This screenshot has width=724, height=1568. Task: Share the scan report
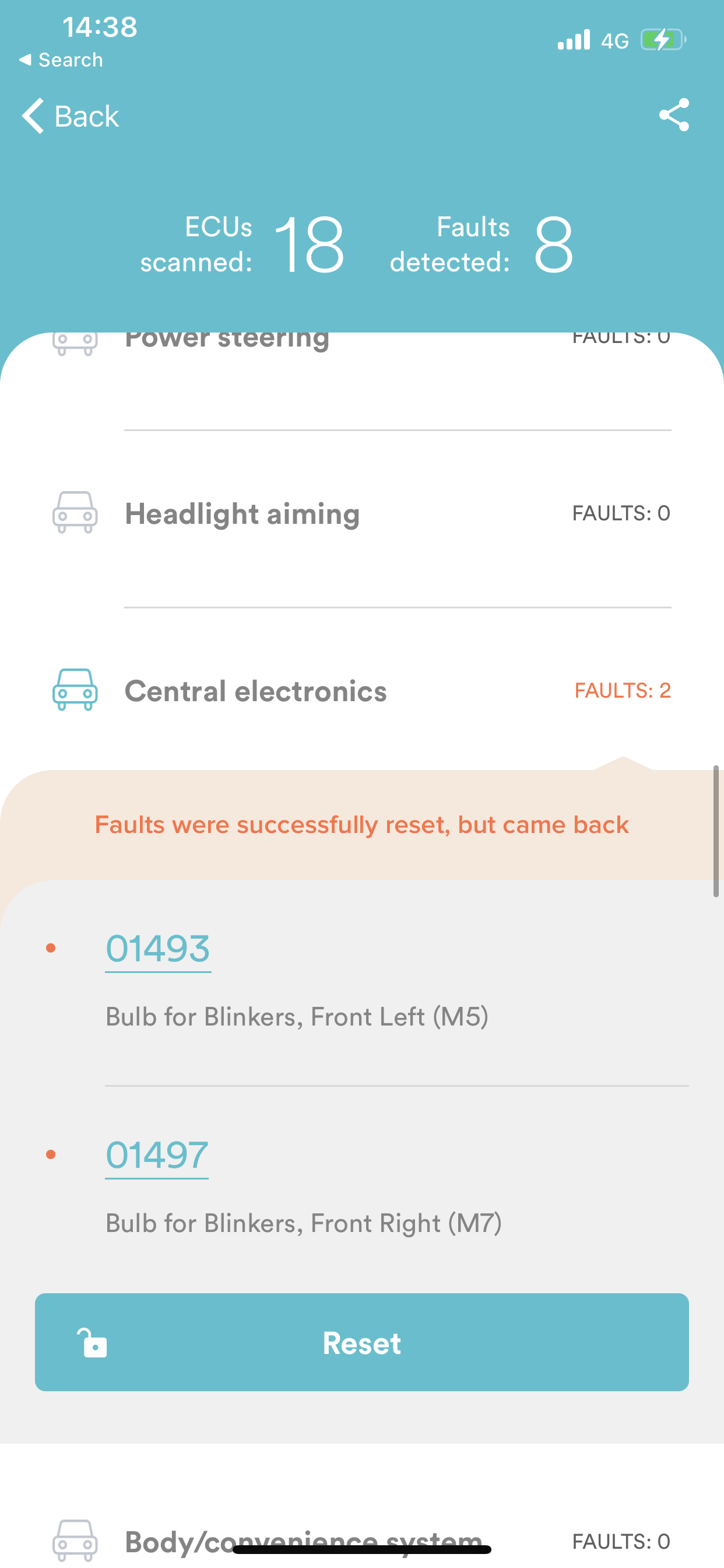click(x=673, y=114)
